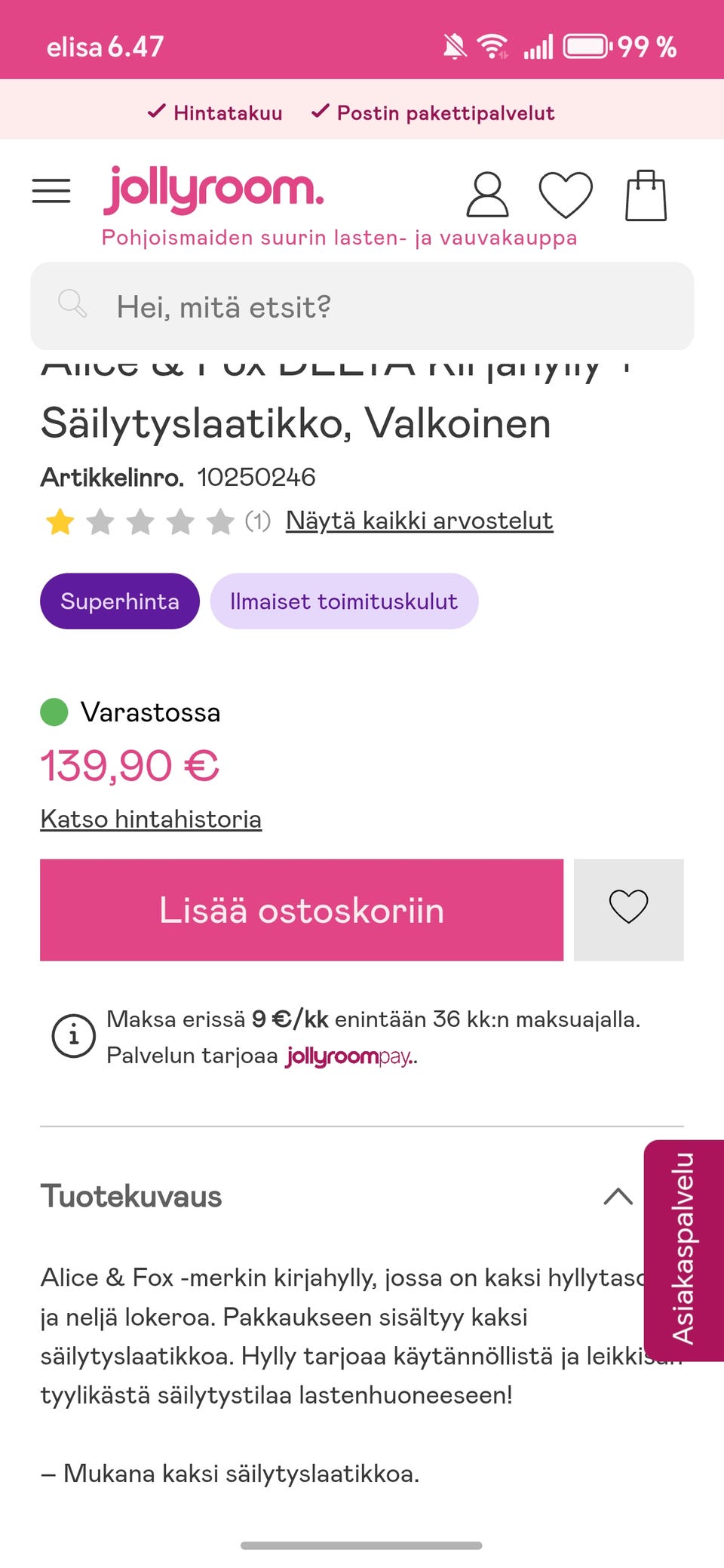Screen dimensions: 724x1568
Task: Open Katso hintahistoria price history
Action: tap(150, 818)
